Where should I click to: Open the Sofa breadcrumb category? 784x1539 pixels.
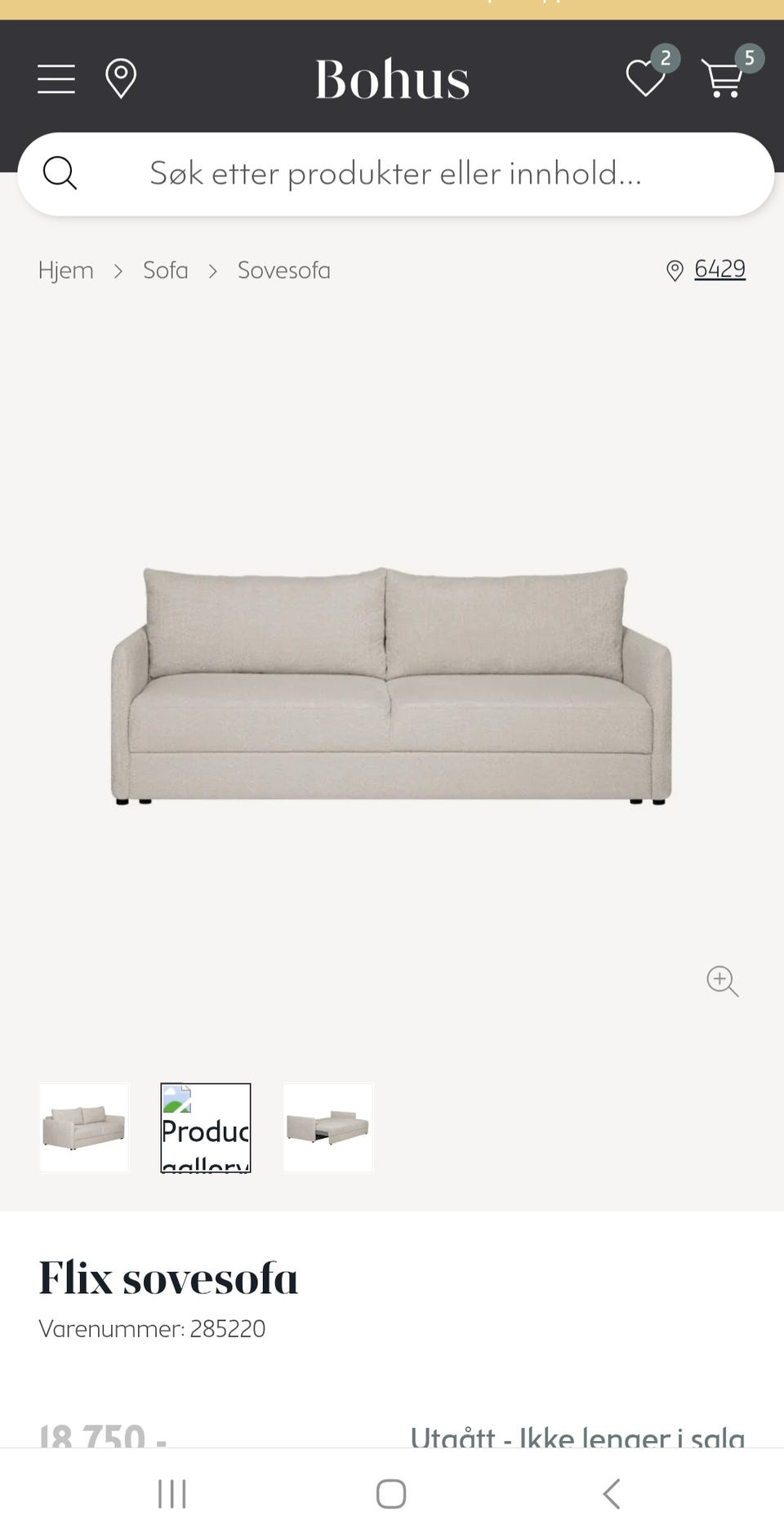click(166, 270)
